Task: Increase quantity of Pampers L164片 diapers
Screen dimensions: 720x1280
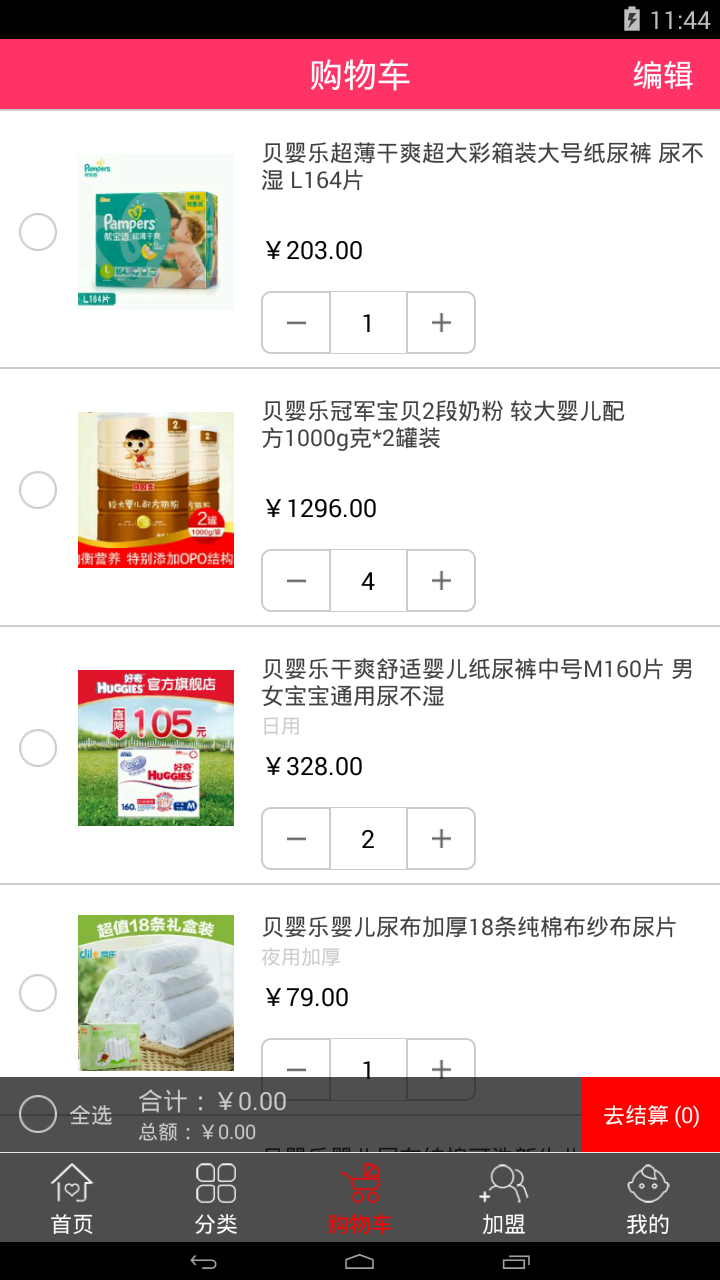Action: coord(440,322)
